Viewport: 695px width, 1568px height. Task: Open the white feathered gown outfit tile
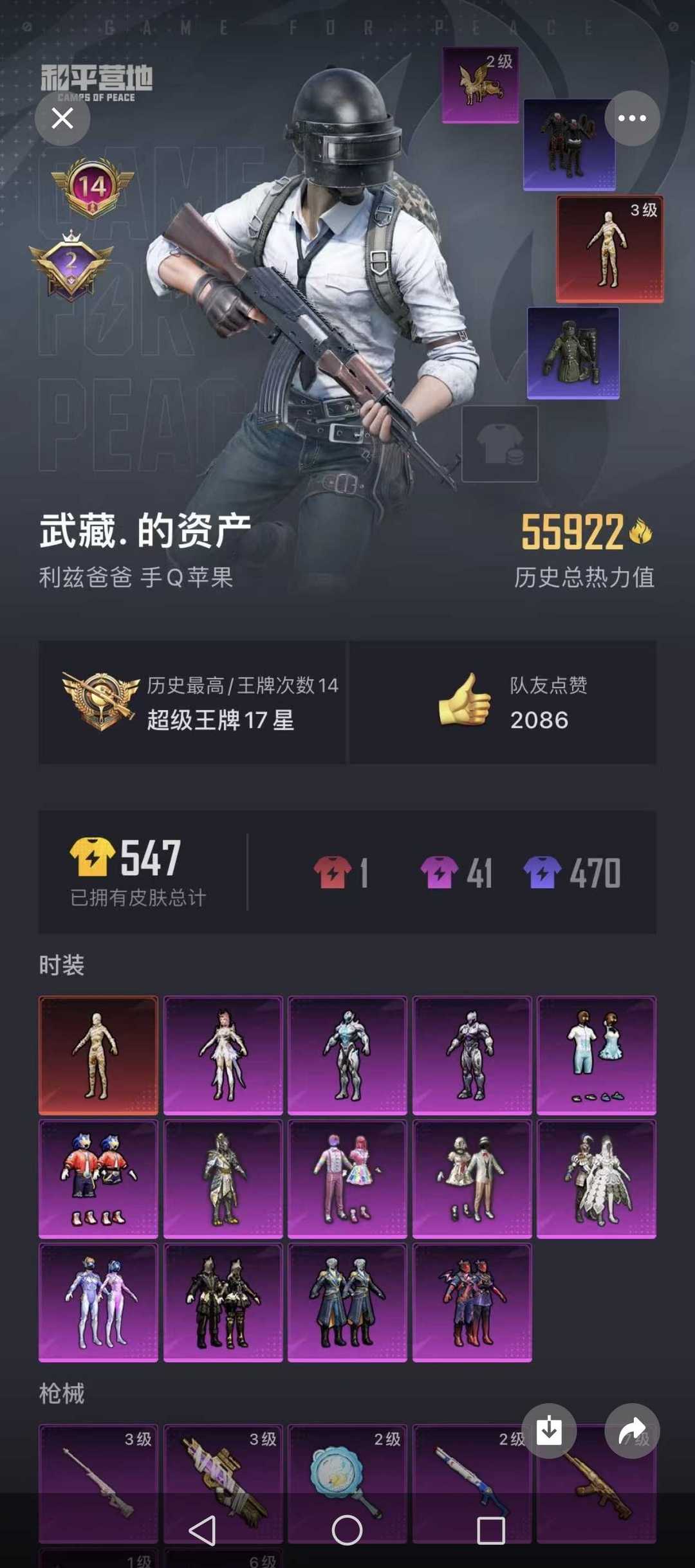(597, 1179)
